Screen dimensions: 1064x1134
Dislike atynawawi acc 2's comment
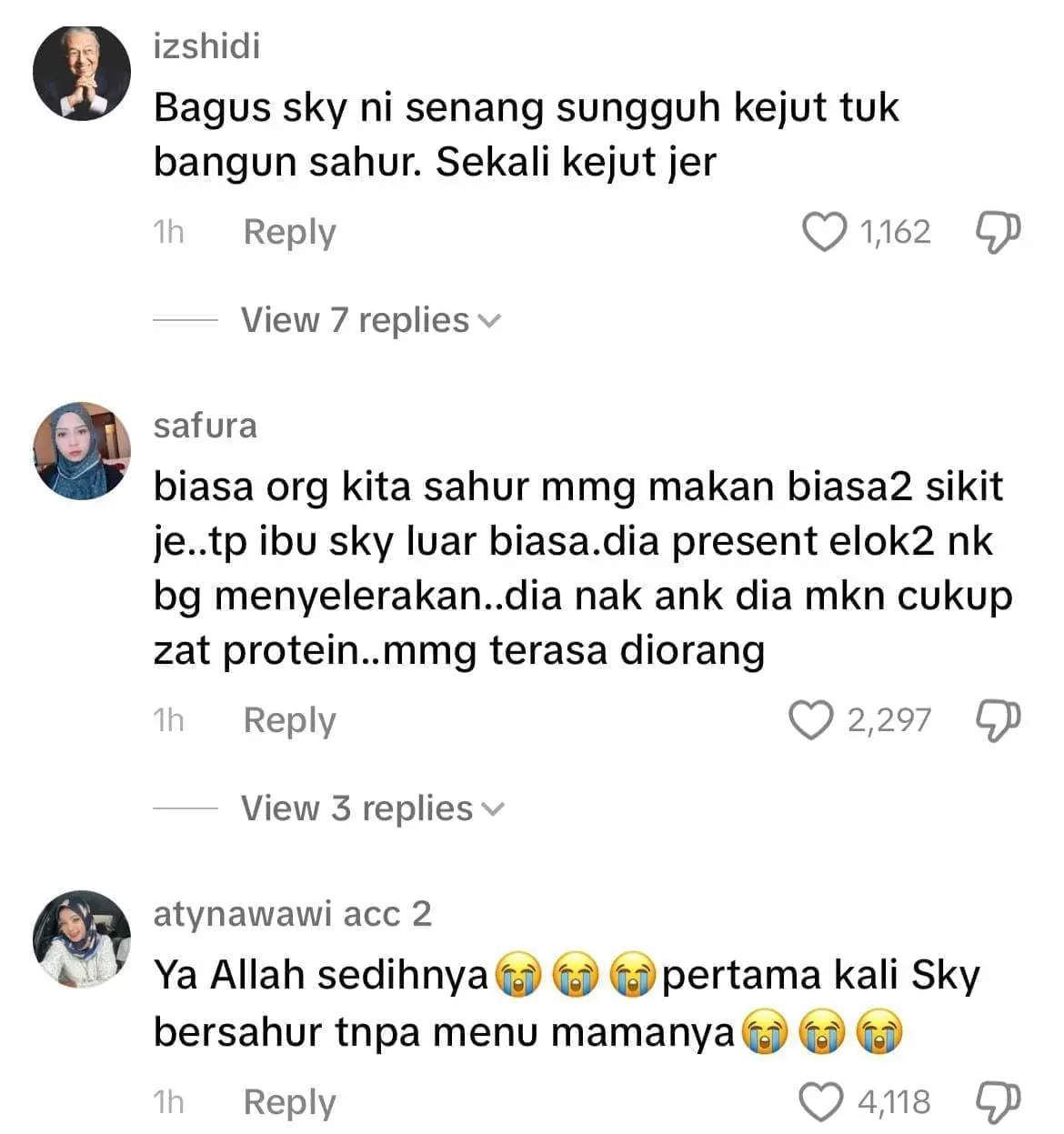click(998, 1102)
